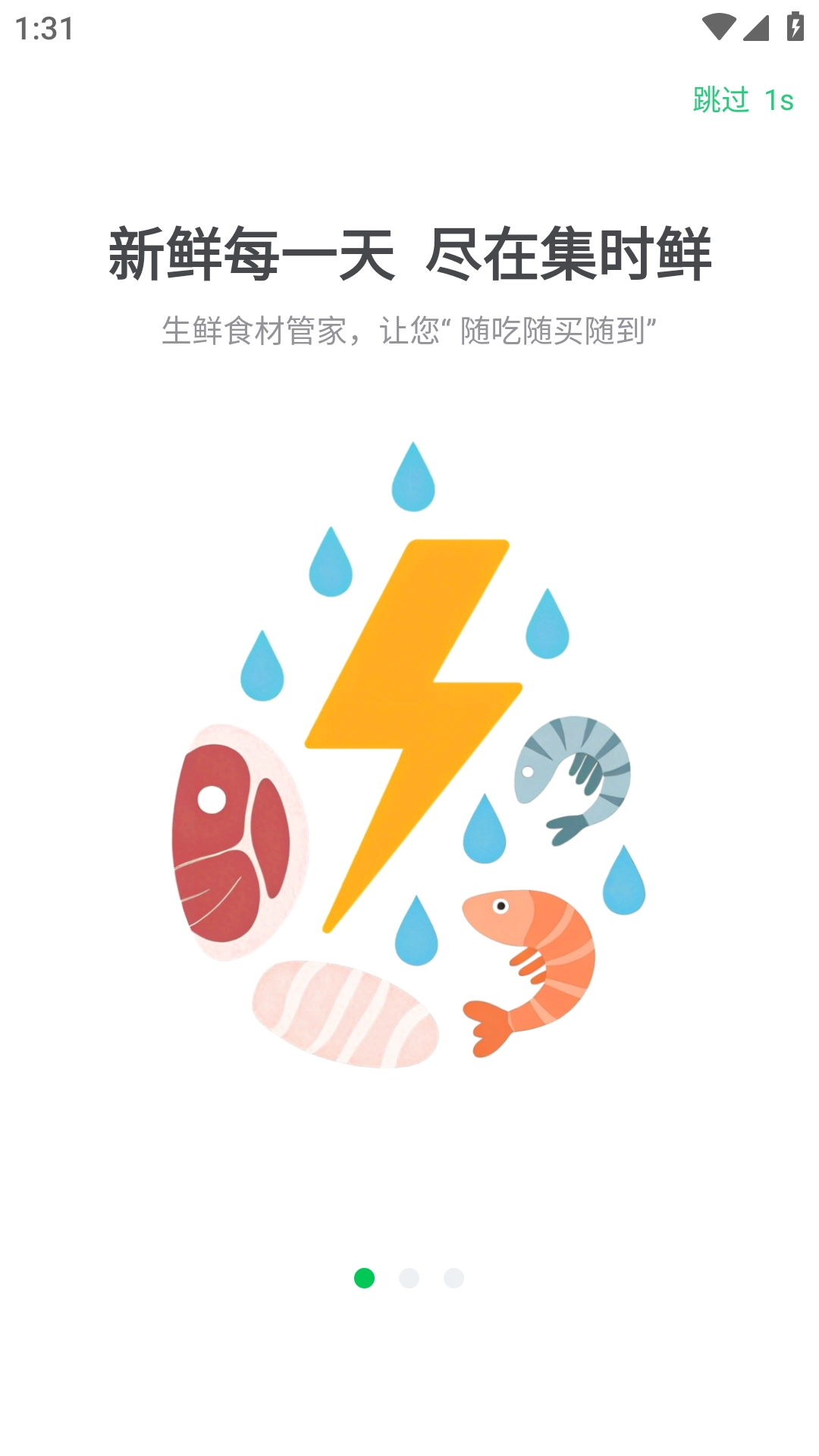Jump to the third page indicator dot

[453, 1278]
